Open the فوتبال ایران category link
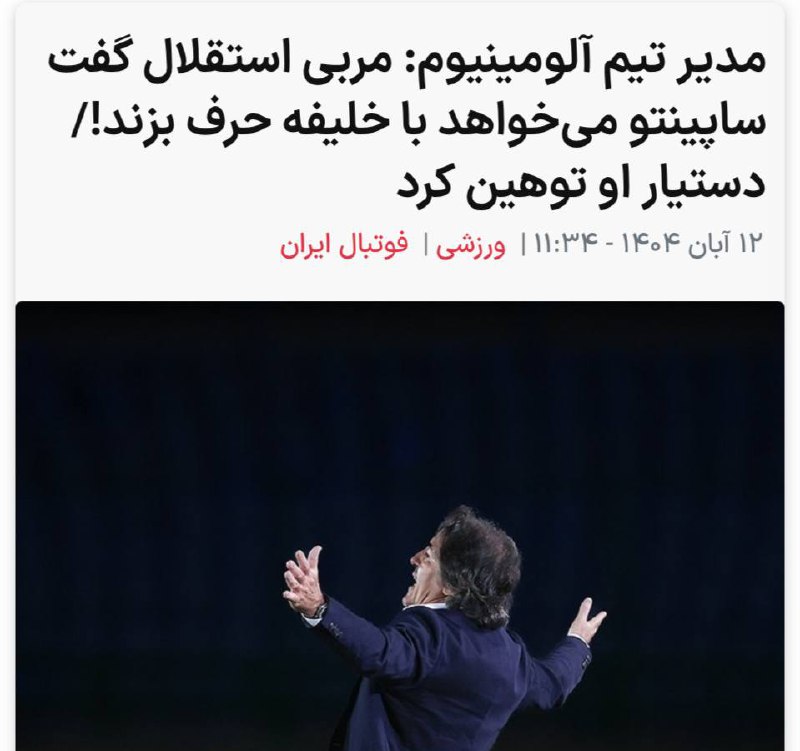 (344, 246)
